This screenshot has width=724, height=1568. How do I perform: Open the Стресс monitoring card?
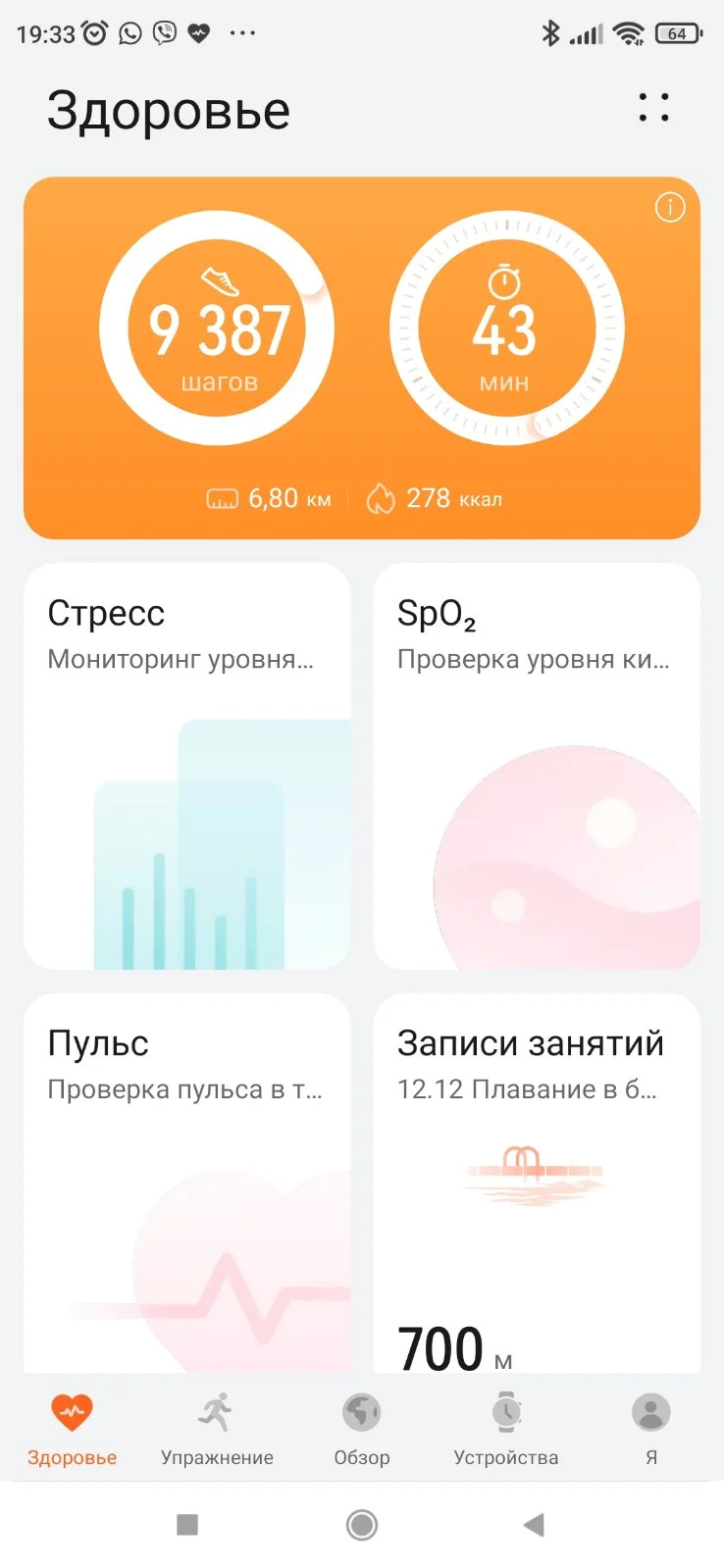tap(186, 765)
